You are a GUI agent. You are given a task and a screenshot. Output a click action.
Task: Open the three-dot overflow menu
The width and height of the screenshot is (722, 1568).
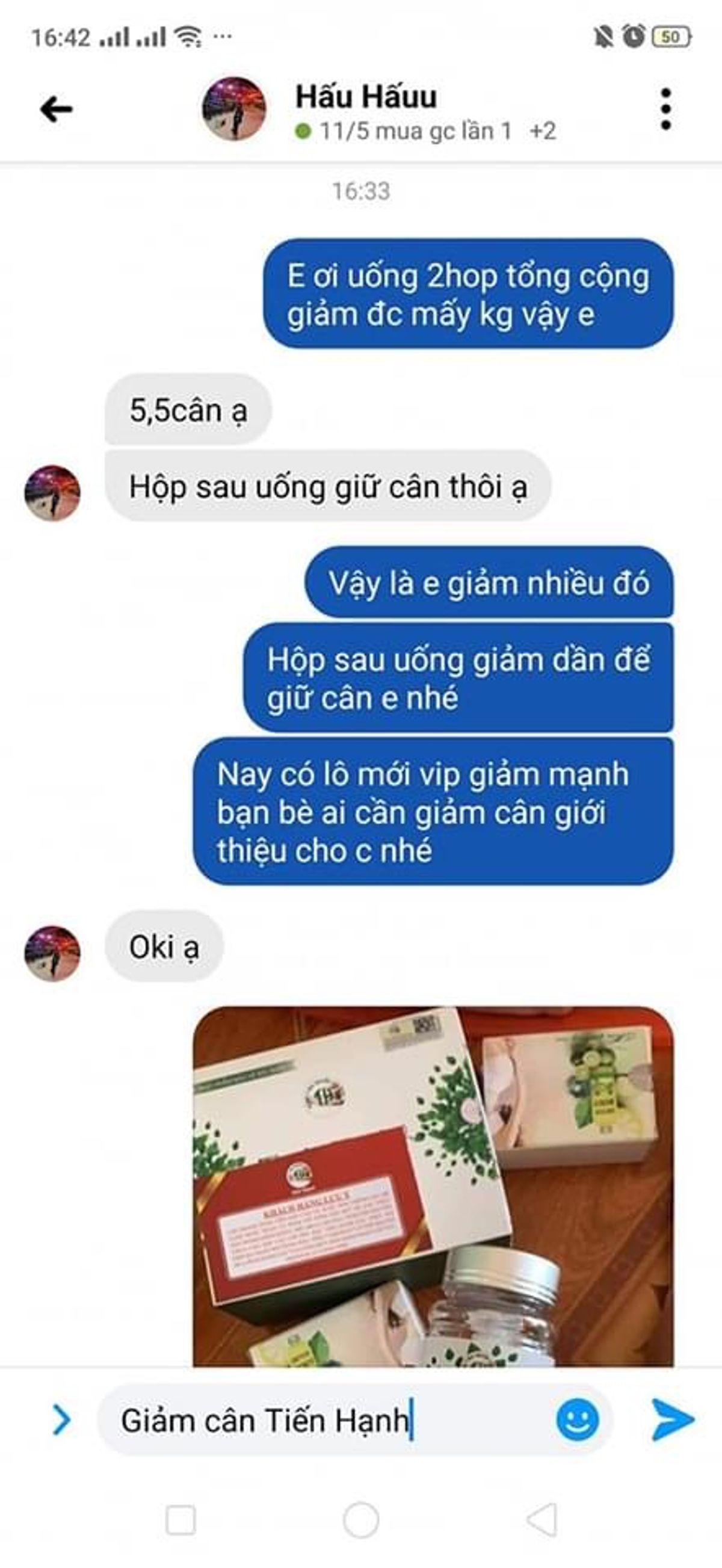[x=665, y=110]
